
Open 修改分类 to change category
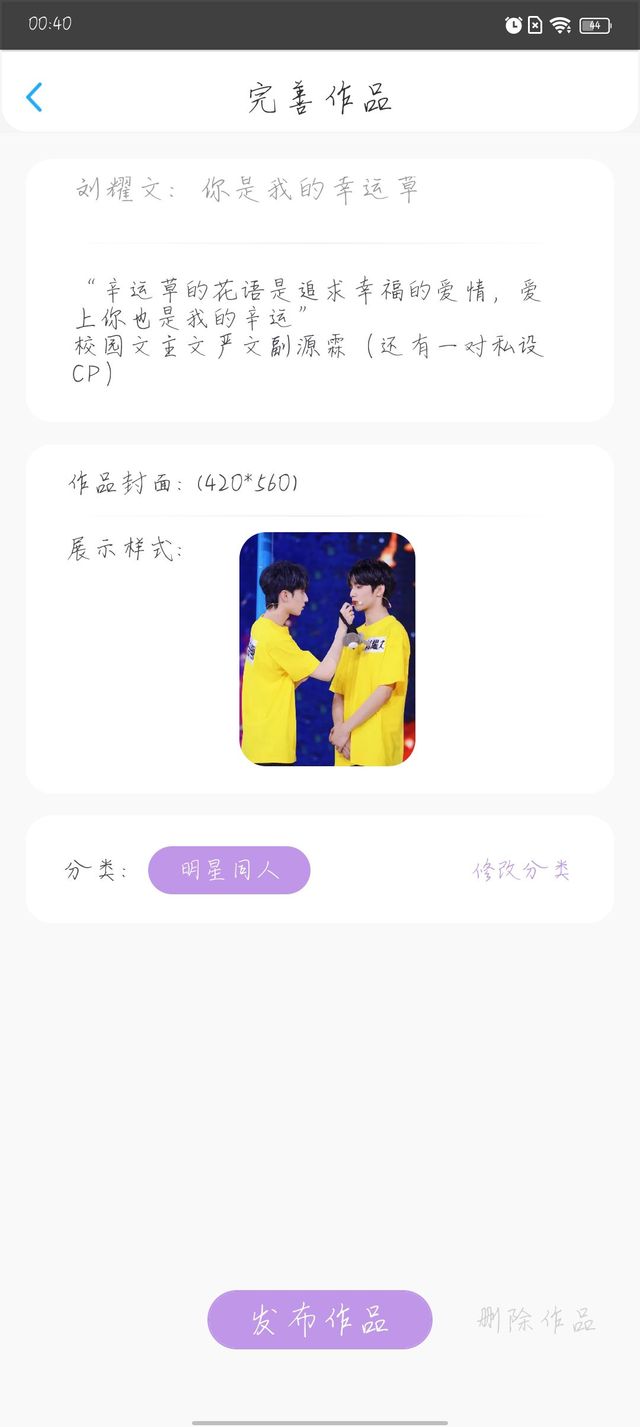point(521,870)
